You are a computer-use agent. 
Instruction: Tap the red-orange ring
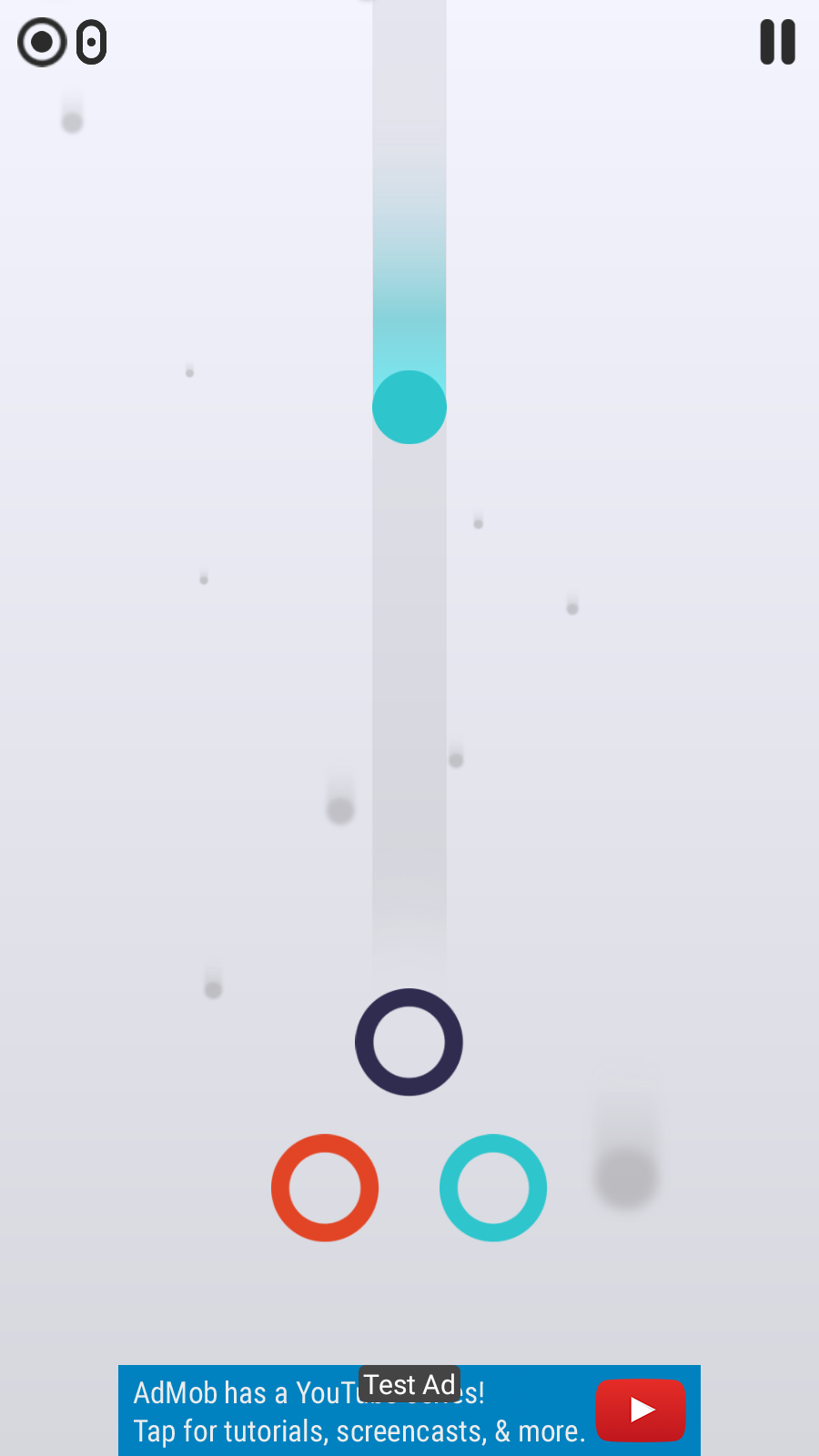(x=325, y=1188)
